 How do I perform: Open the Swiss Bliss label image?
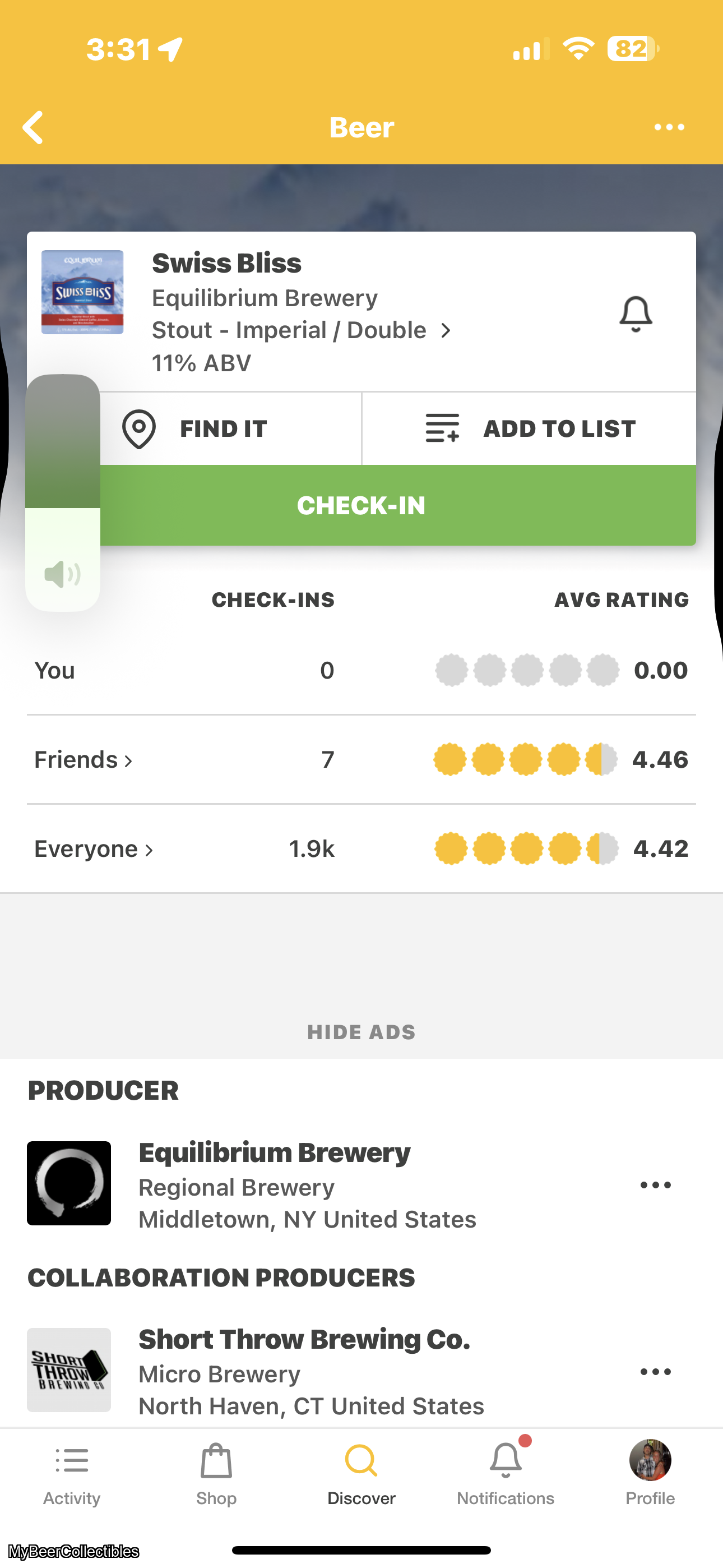coord(82,292)
